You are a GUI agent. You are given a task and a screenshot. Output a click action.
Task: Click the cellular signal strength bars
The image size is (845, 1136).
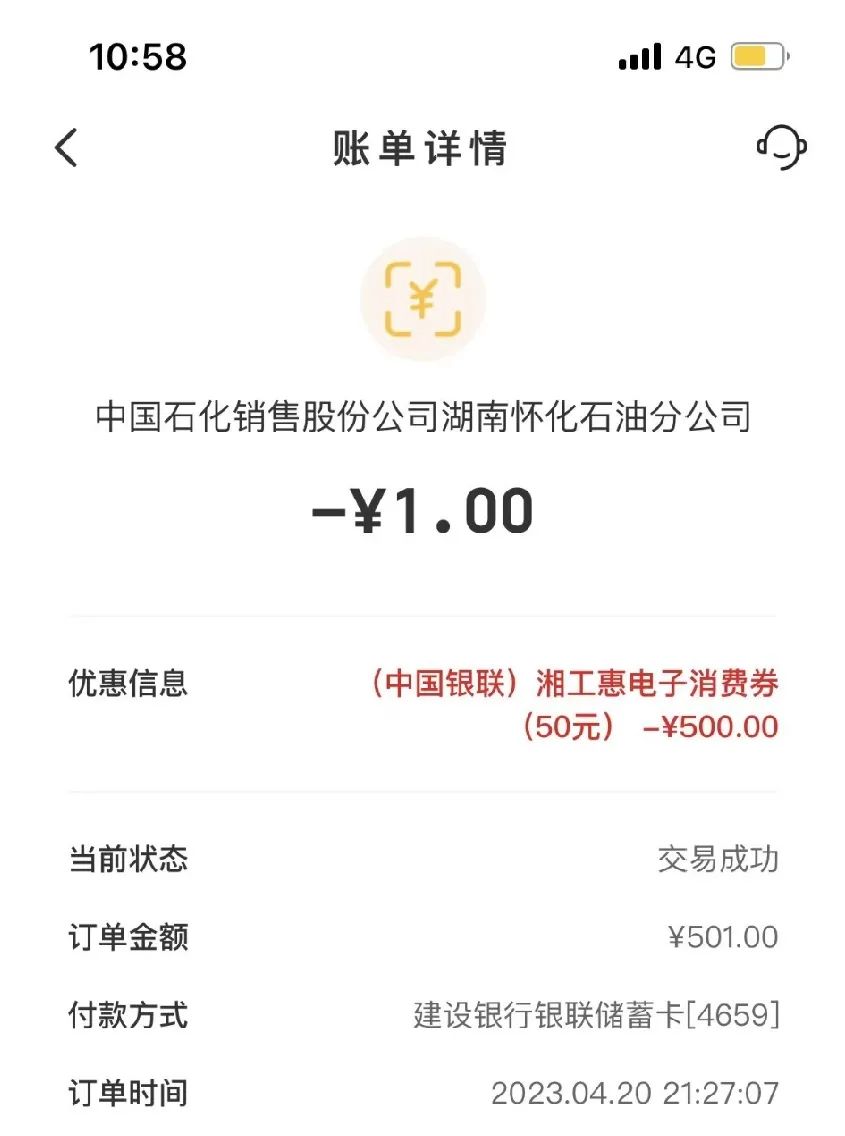click(x=640, y=58)
